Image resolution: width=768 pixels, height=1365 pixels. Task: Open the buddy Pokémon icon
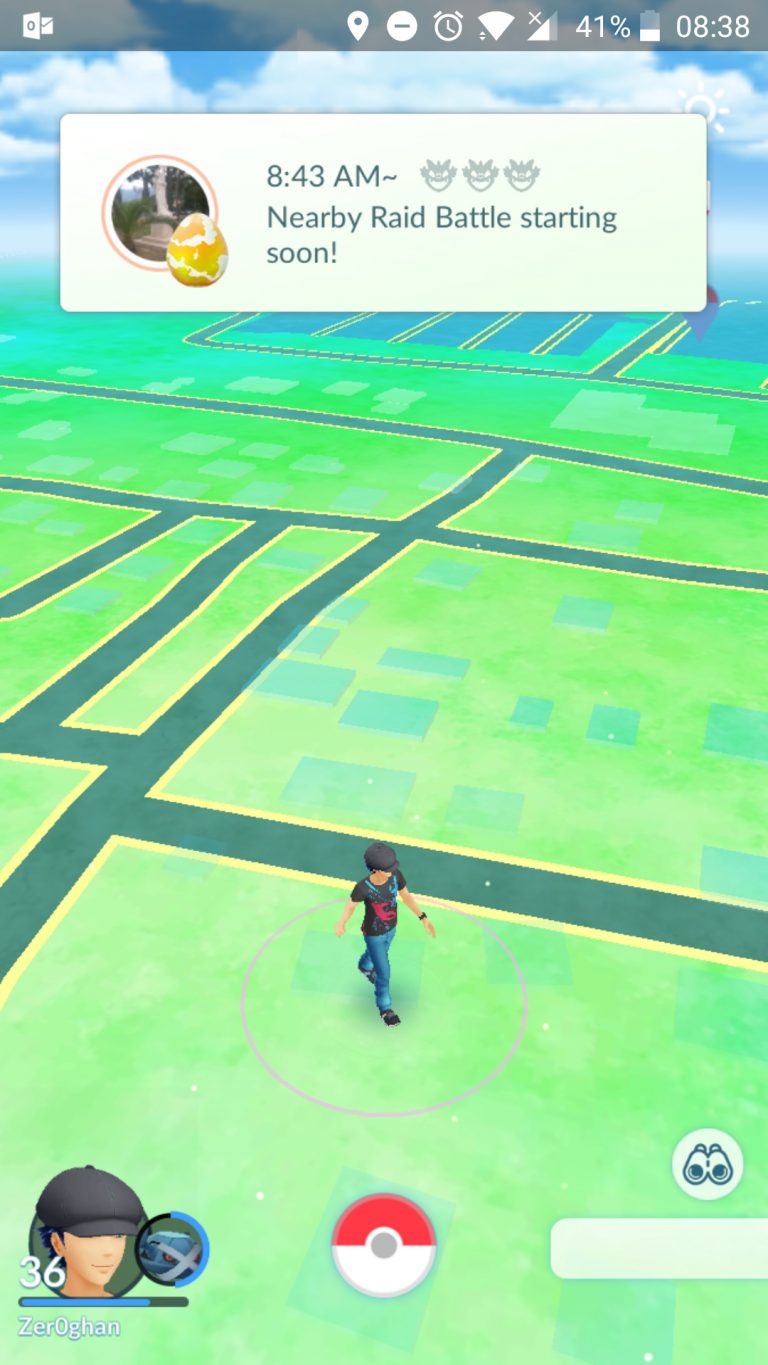coord(172,1249)
